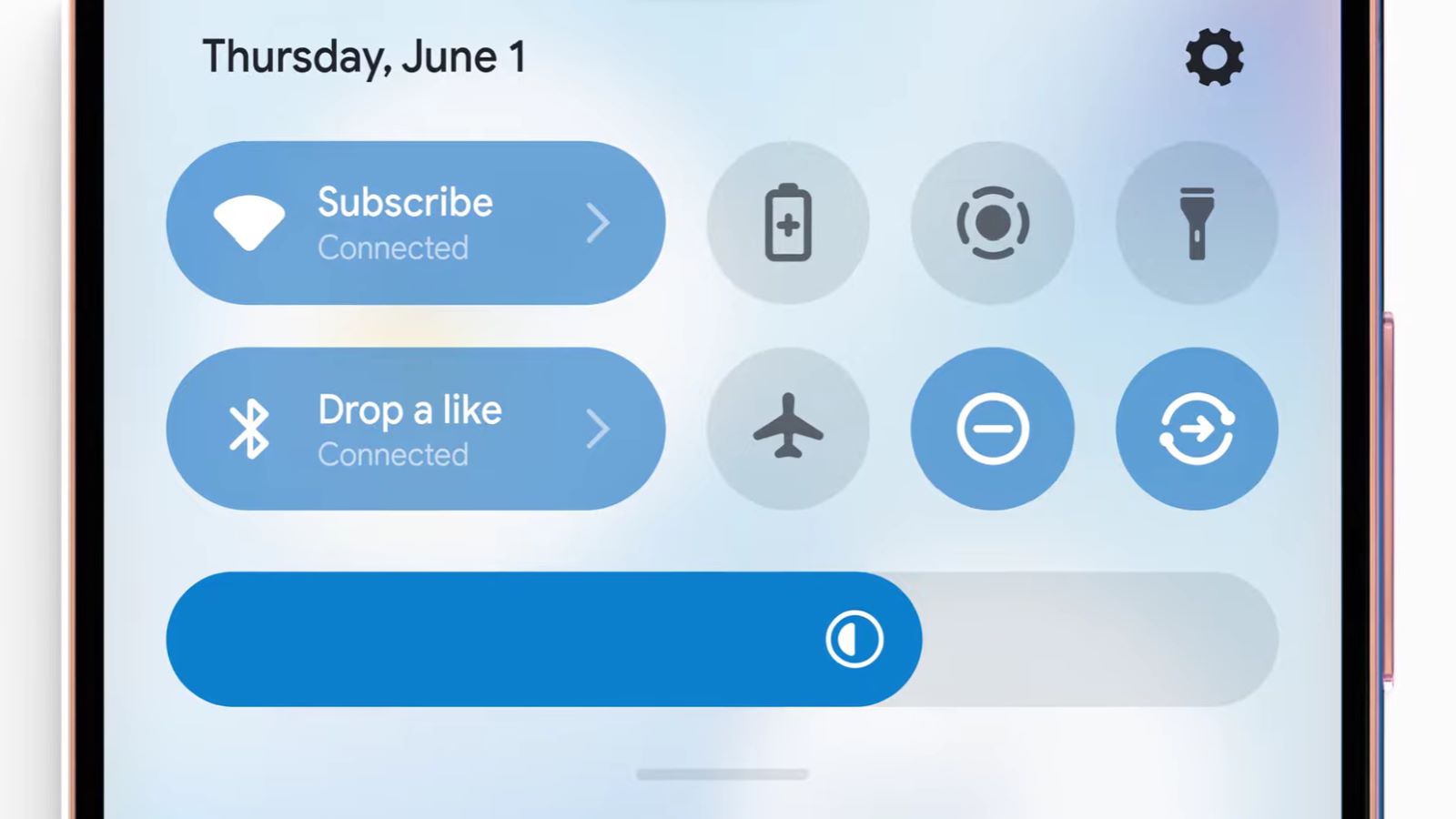The height and width of the screenshot is (819, 1456).
Task: Enable airplane mode
Action: [x=788, y=429]
